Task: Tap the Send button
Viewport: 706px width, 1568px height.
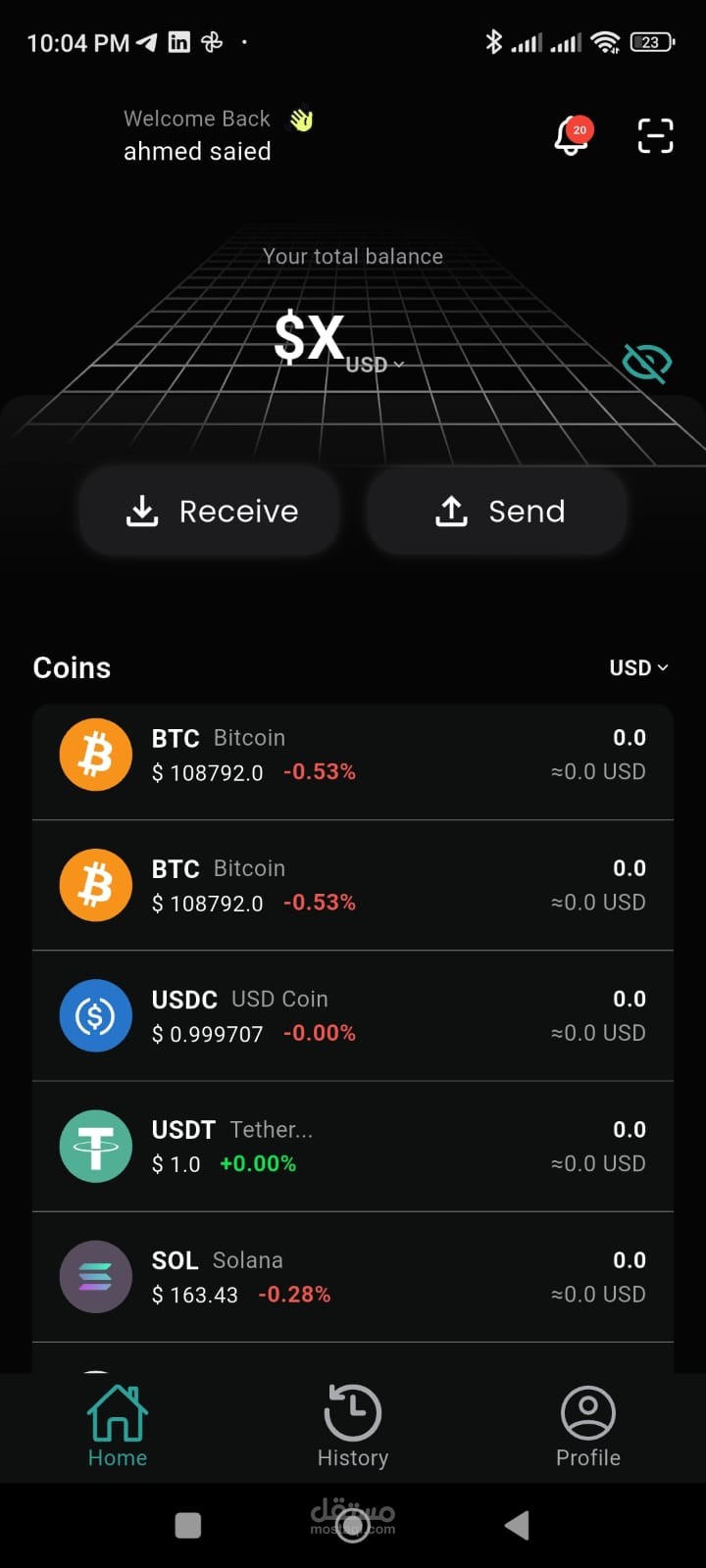Action: point(496,511)
